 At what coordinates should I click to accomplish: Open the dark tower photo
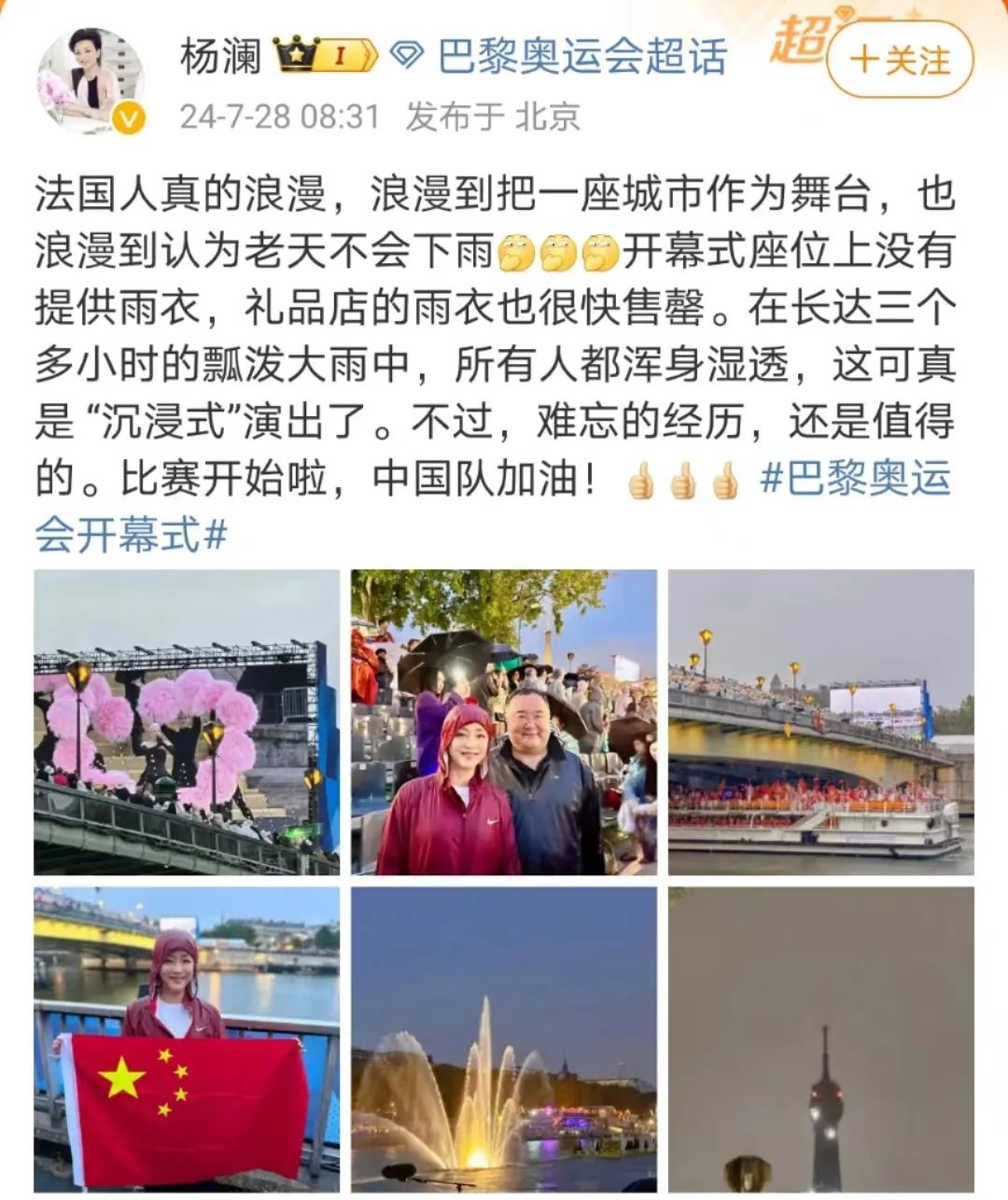[x=820, y=1039]
